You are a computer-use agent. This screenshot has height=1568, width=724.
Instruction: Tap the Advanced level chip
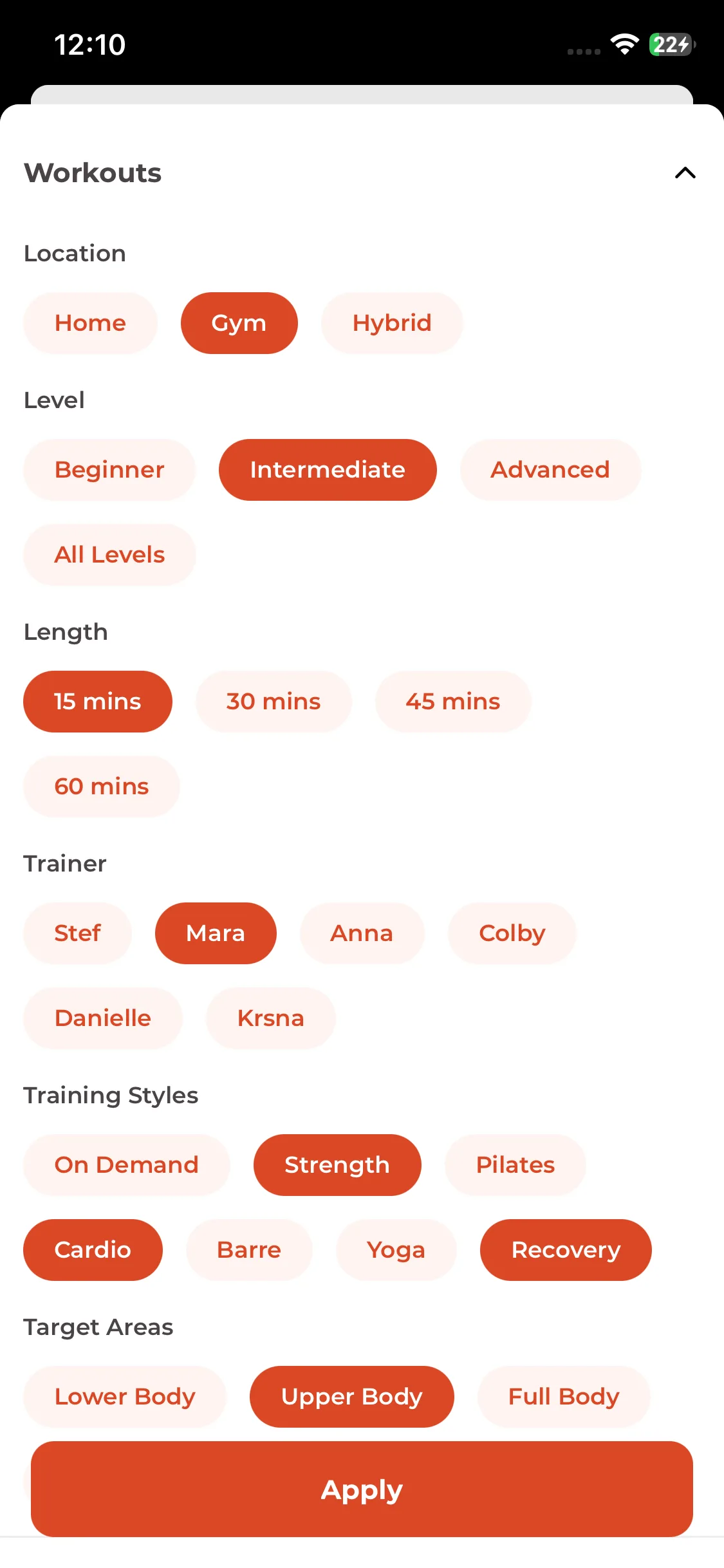click(550, 470)
